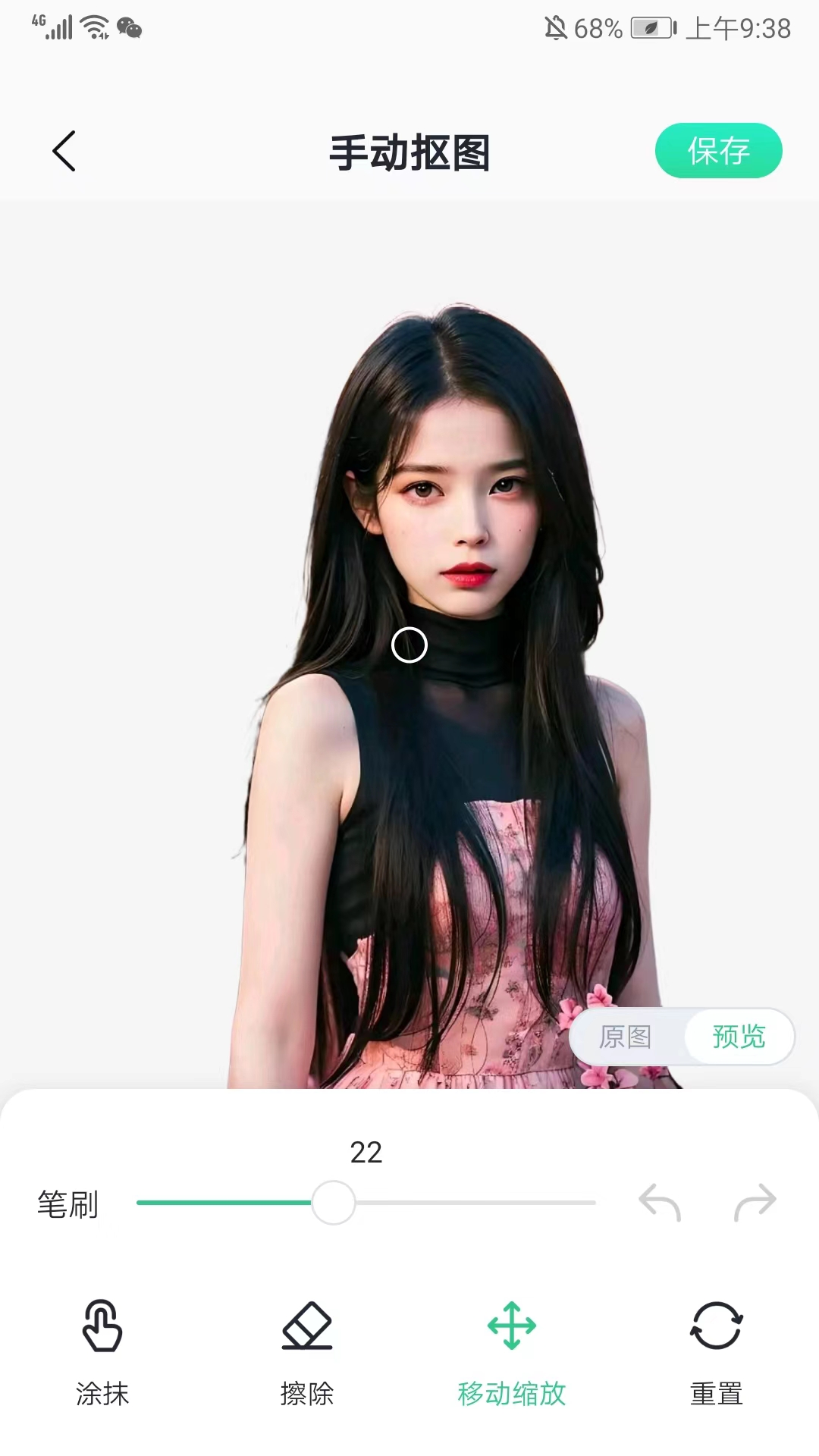Undo the last brush stroke
This screenshot has height=1456, width=819.
pos(659,1203)
